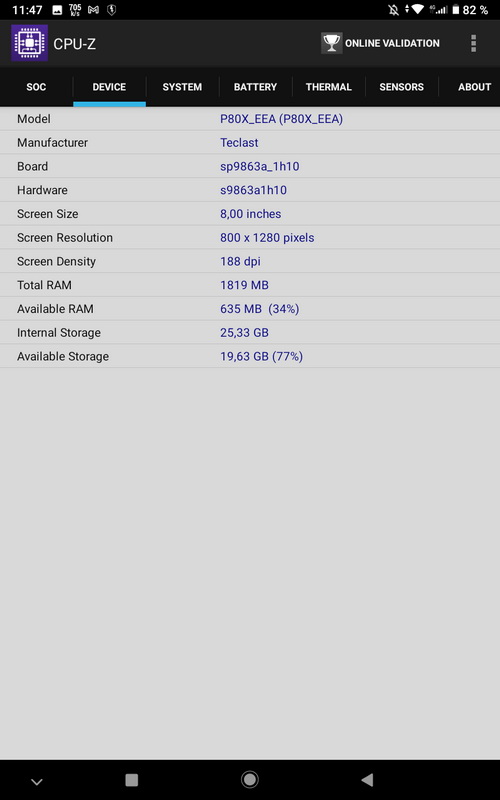Switch to the SOC tab

[x=36, y=87]
